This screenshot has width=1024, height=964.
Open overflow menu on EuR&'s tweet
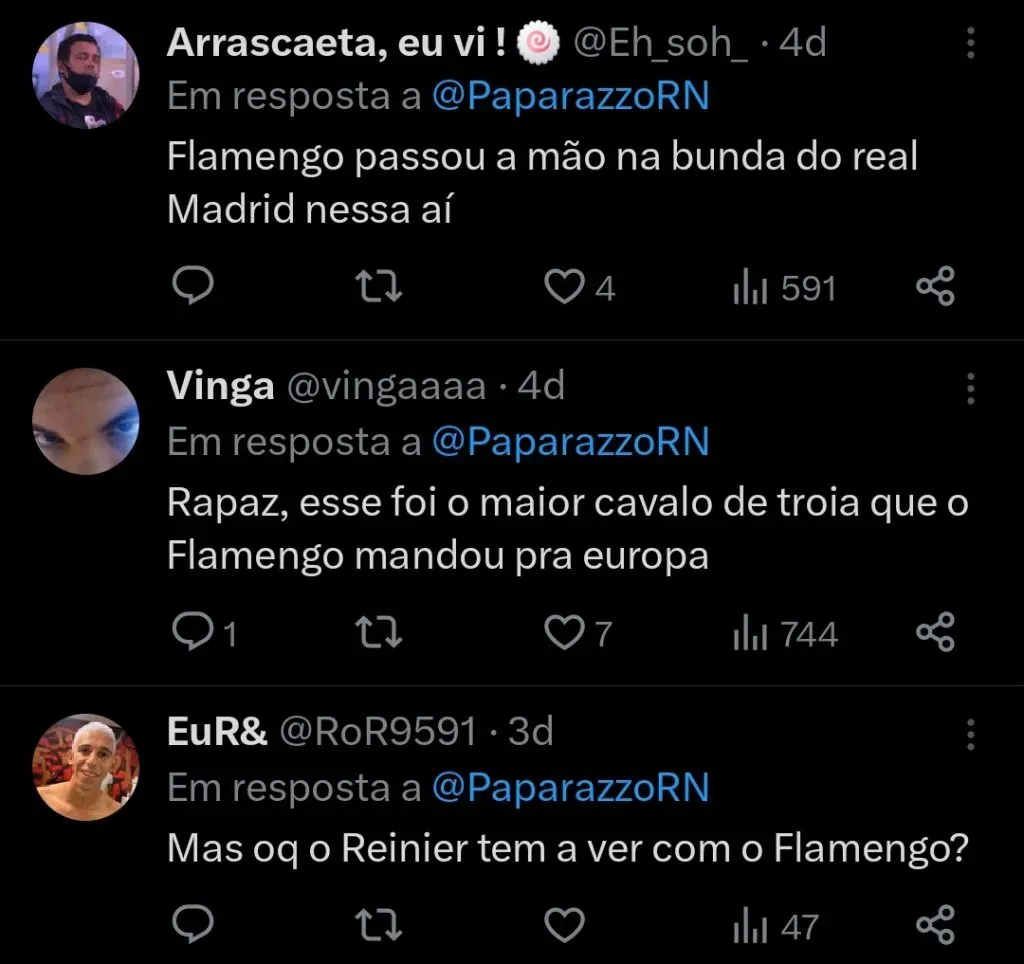[x=970, y=736]
